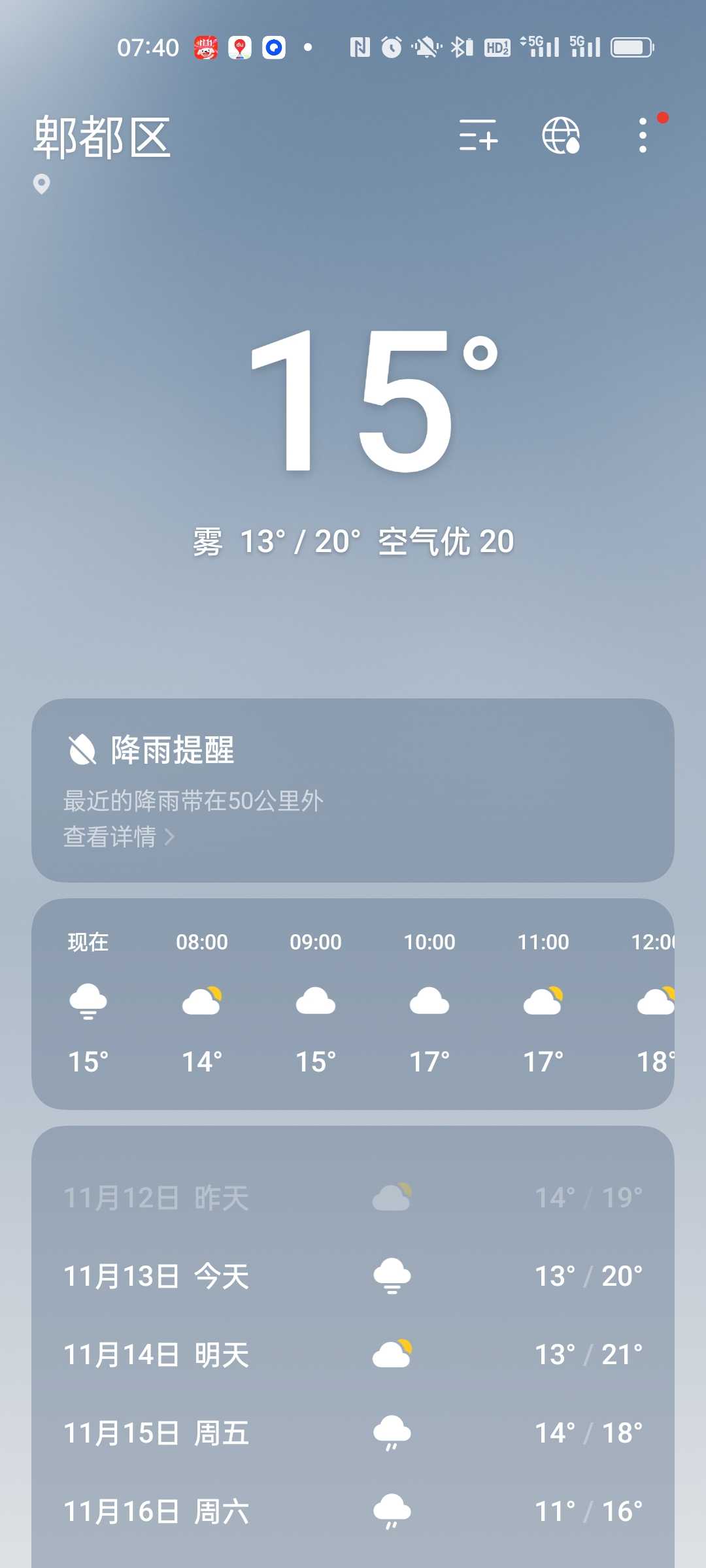Open the 11月14日 明天 forecast row
706x1568 pixels.
point(353,1354)
